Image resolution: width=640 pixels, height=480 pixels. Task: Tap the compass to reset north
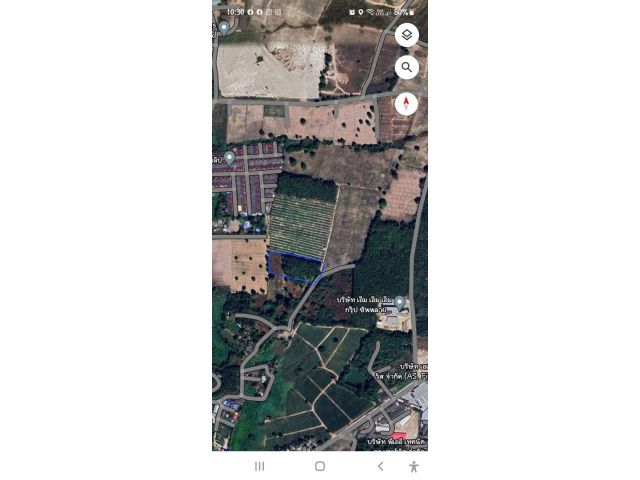[406, 103]
